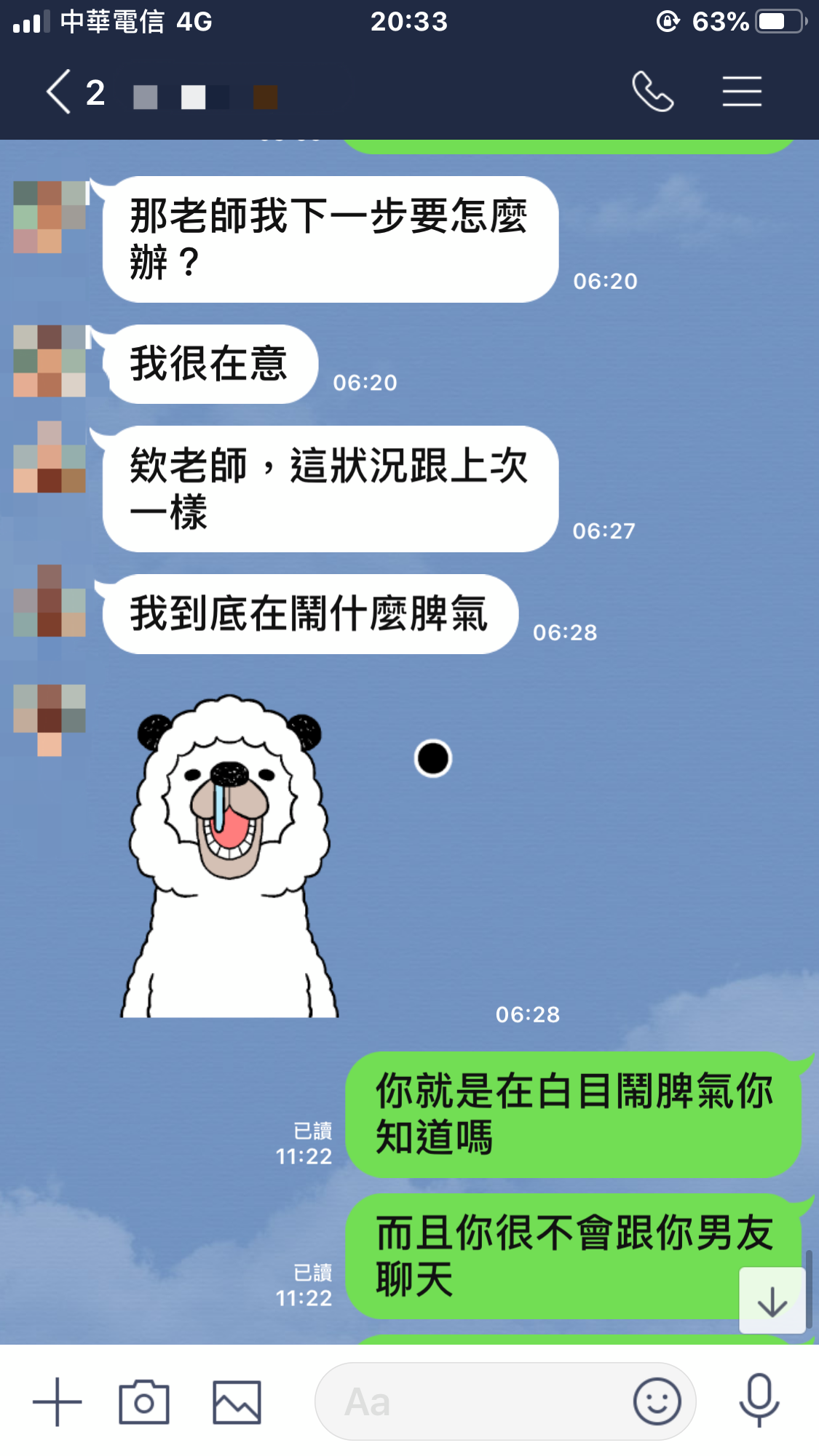
Task: Go back to the chat list
Action: click(60, 92)
